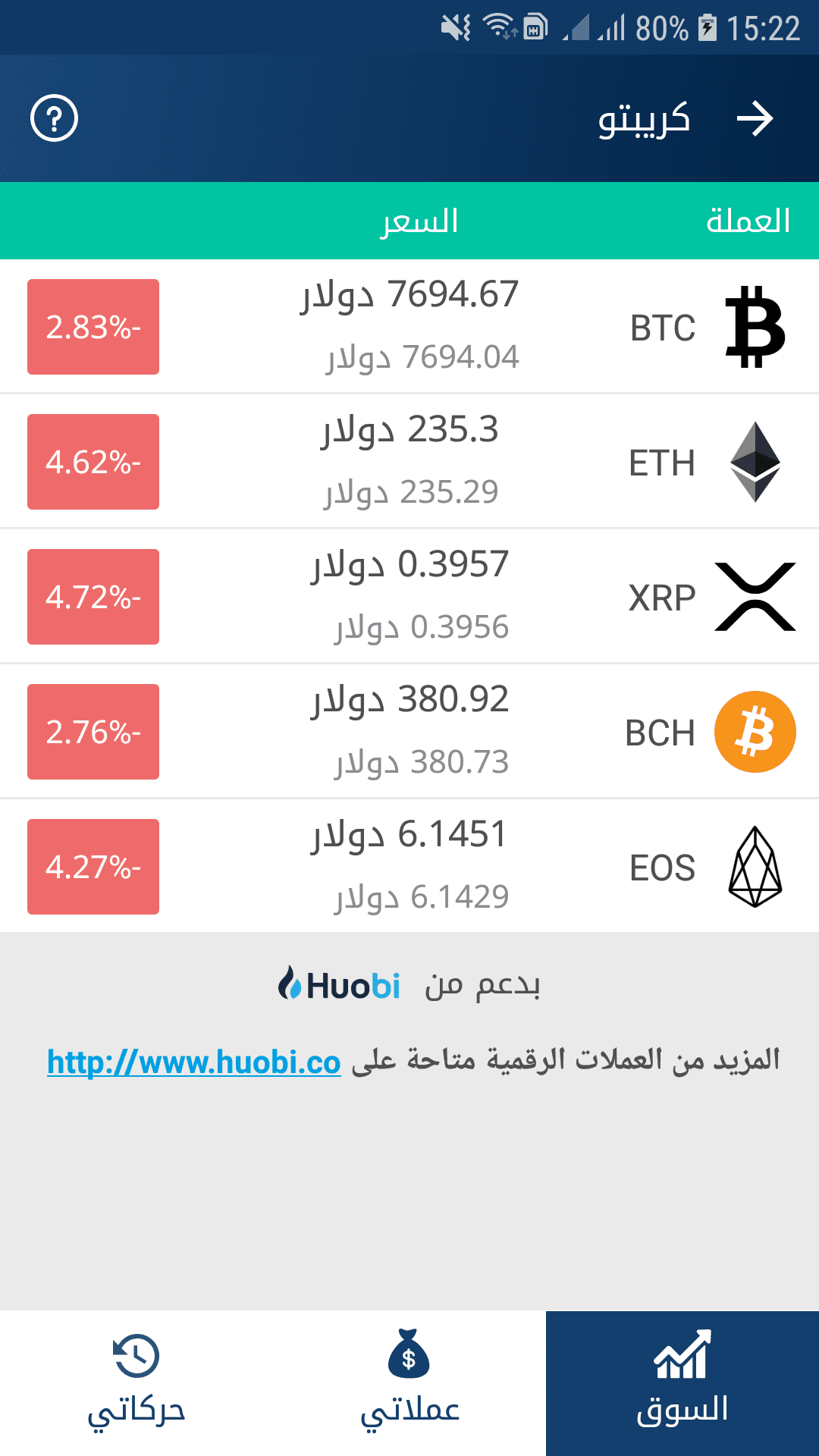Screen dimensions: 819x1456
Task: Switch to the حركاتي tab
Action: pos(136,1383)
